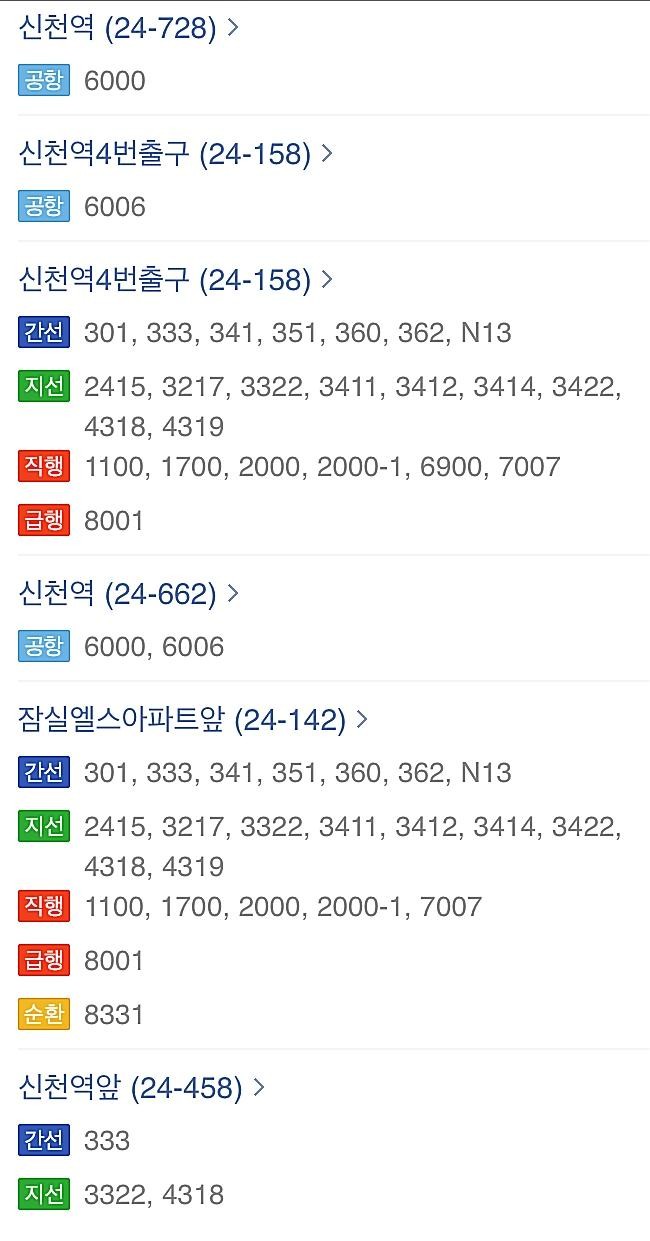Open the 신천역앞 (24-458) bus stop
Screen dimensions: 650x1241
pos(141,1088)
